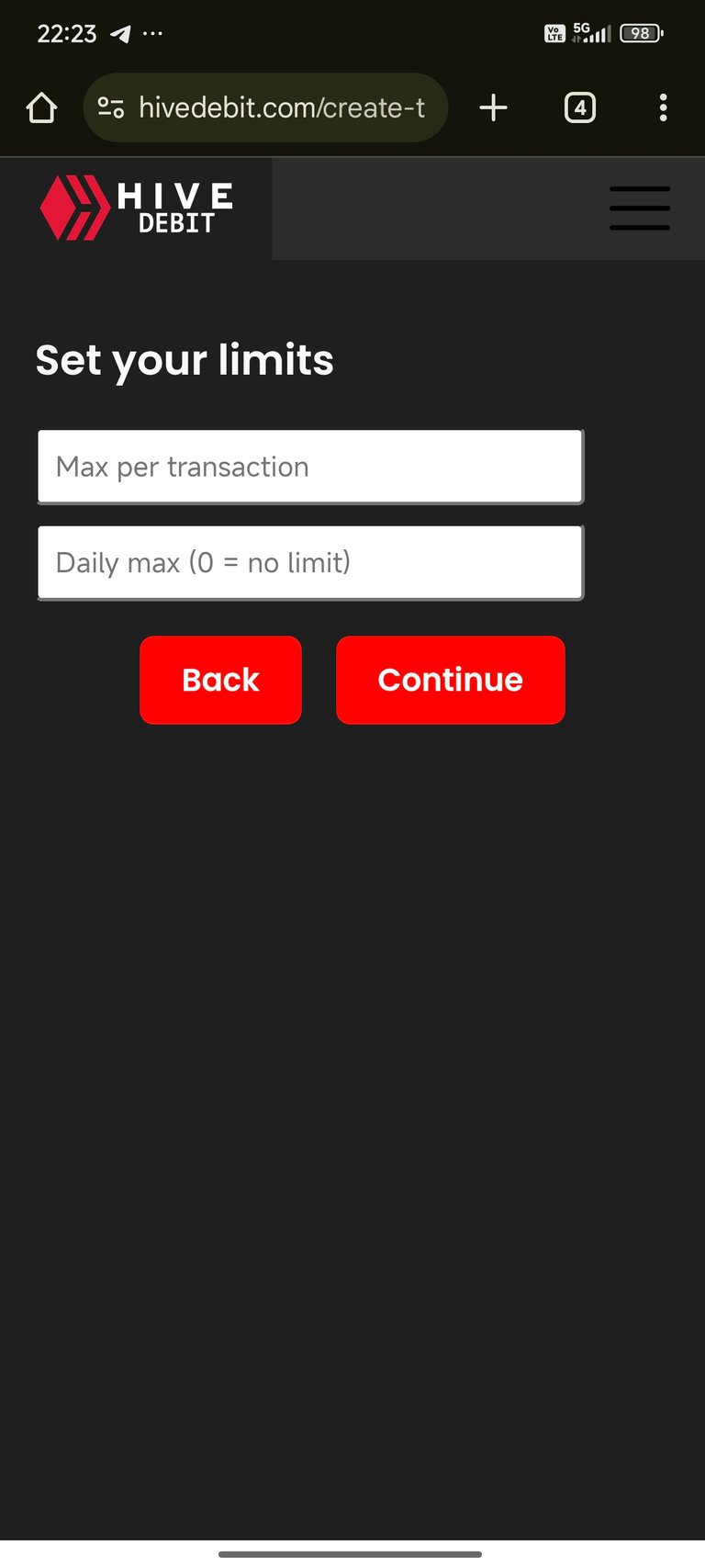Image resolution: width=705 pixels, height=1568 pixels.
Task: Open a new browser tab
Action: (493, 107)
